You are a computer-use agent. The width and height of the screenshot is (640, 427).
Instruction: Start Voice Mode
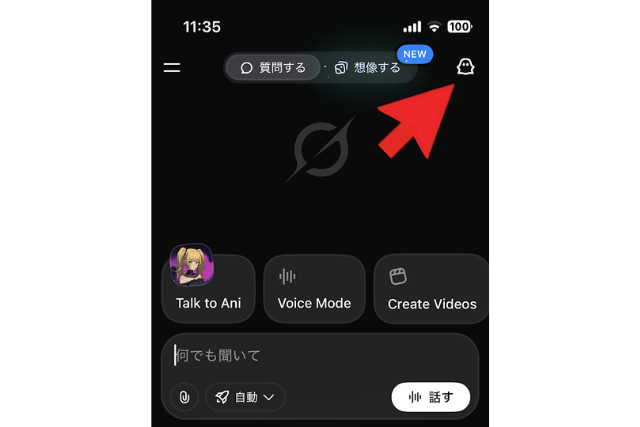tap(314, 288)
